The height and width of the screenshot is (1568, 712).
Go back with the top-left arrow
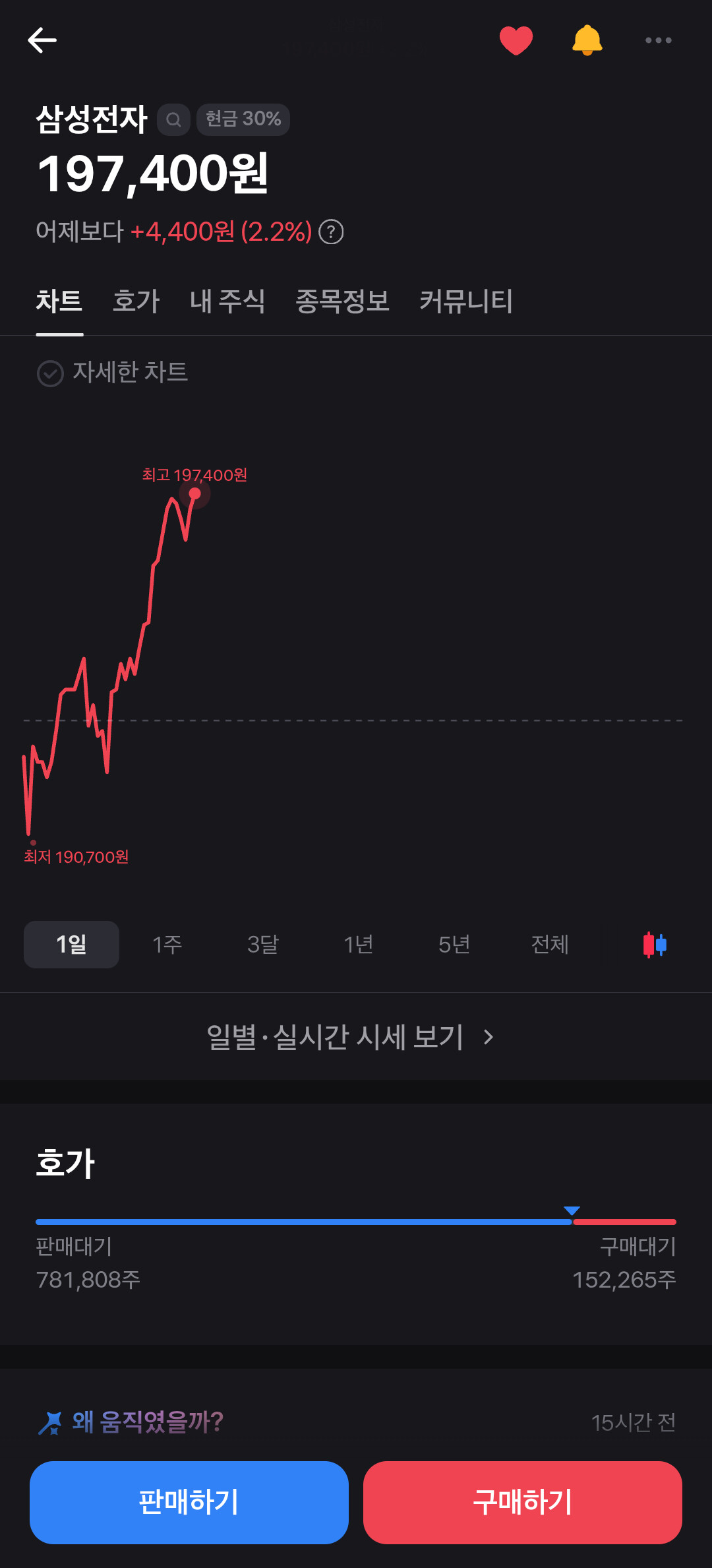coord(42,40)
